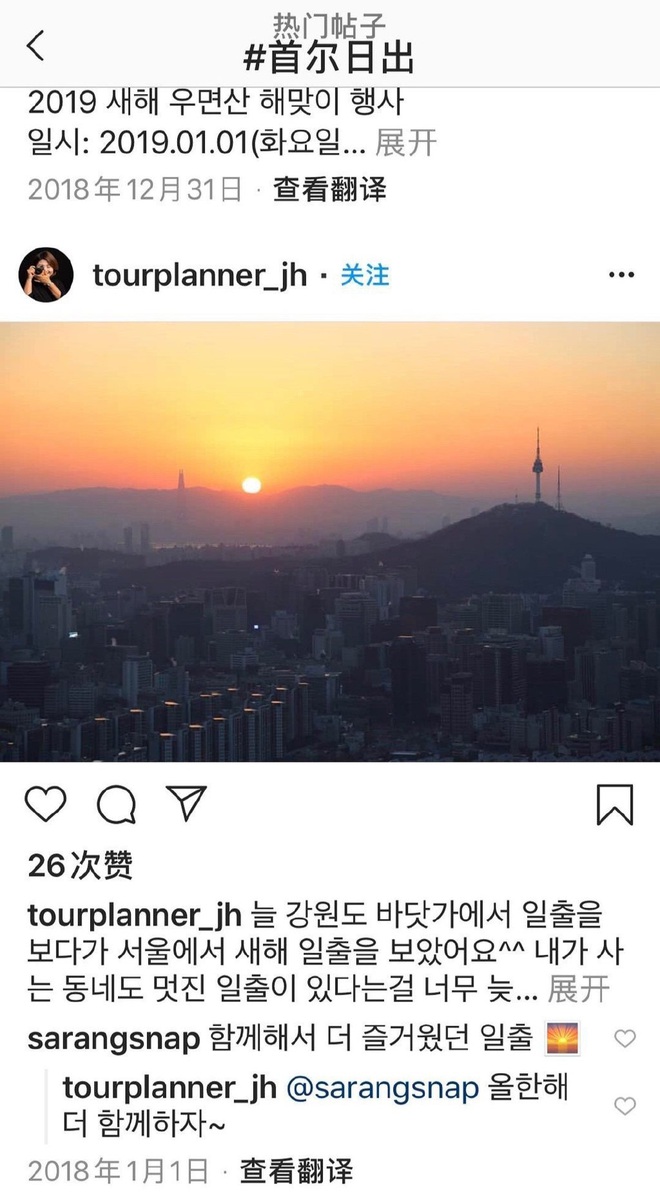Expand tourplanner_jh's truncated caption

[x=579, y=990]
